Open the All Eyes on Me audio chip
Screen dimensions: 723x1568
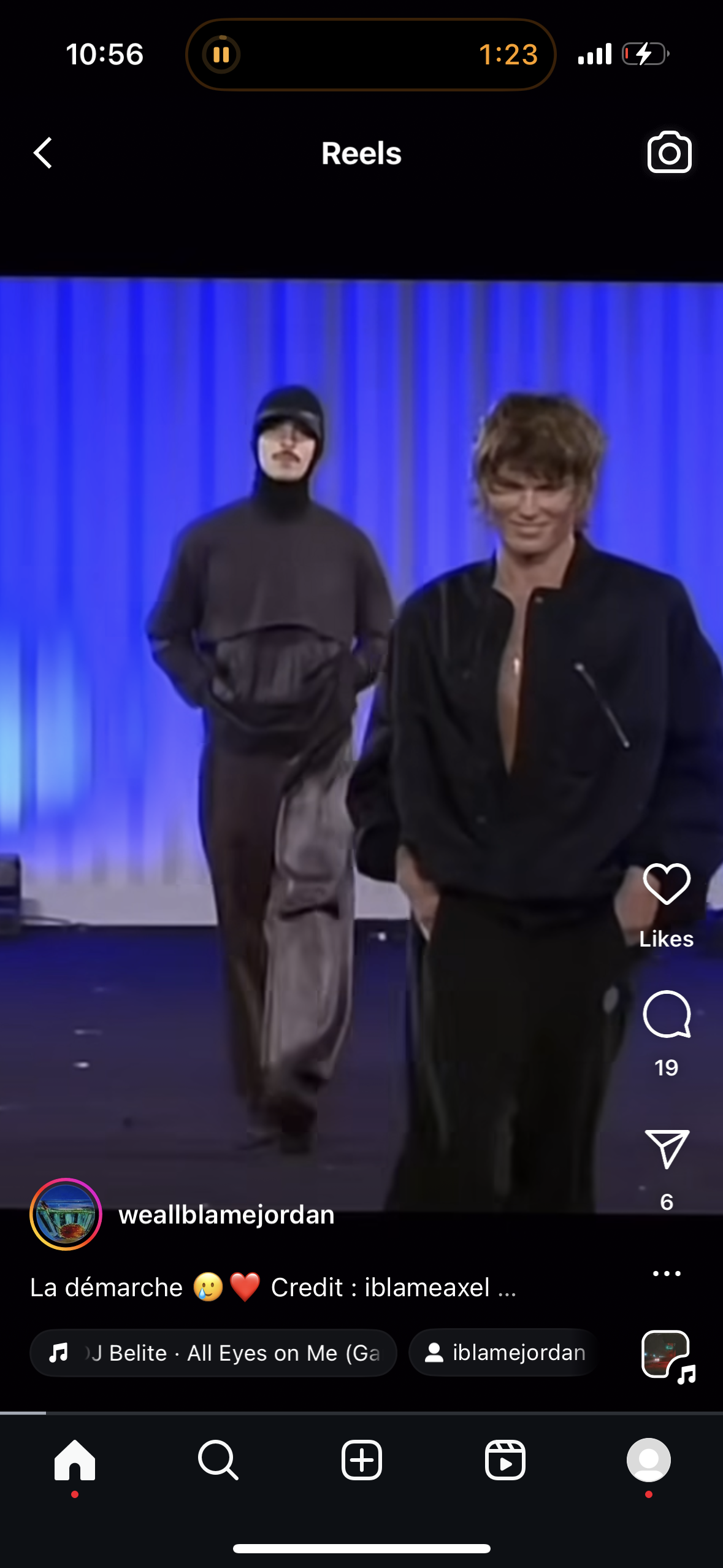pyautogui.click(x=213, y=1353)
